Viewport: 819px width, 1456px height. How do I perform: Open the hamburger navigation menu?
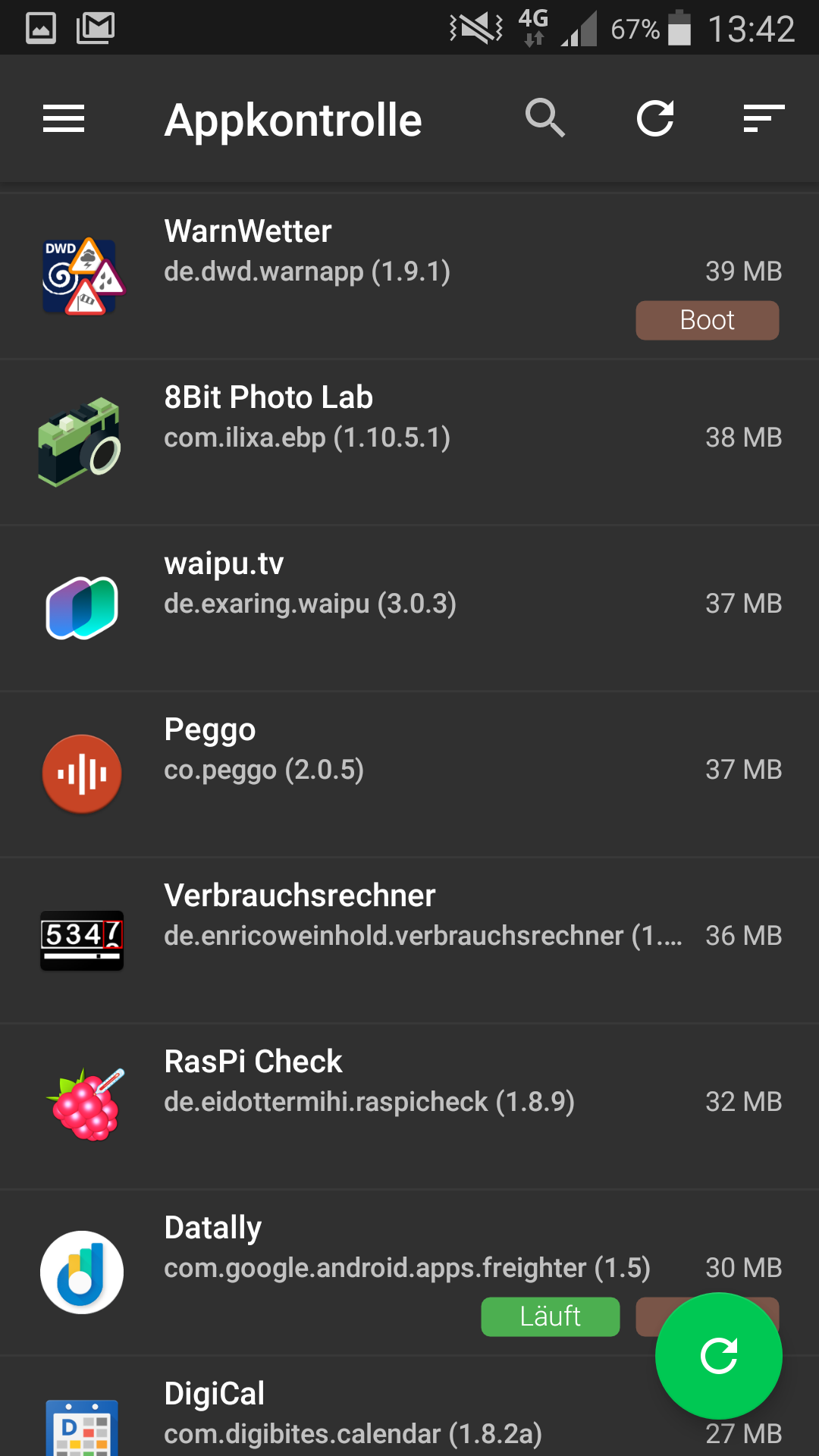point(64,119)
